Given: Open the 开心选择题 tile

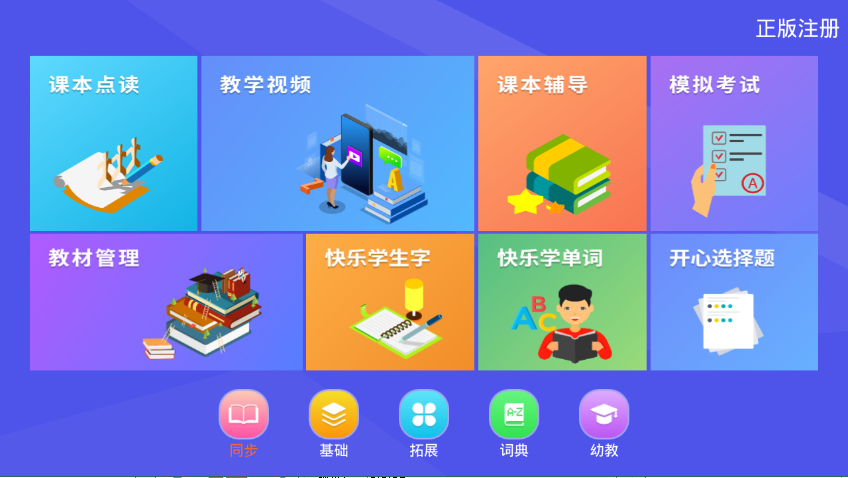Looking at the screenshot, I should [733, 302].
